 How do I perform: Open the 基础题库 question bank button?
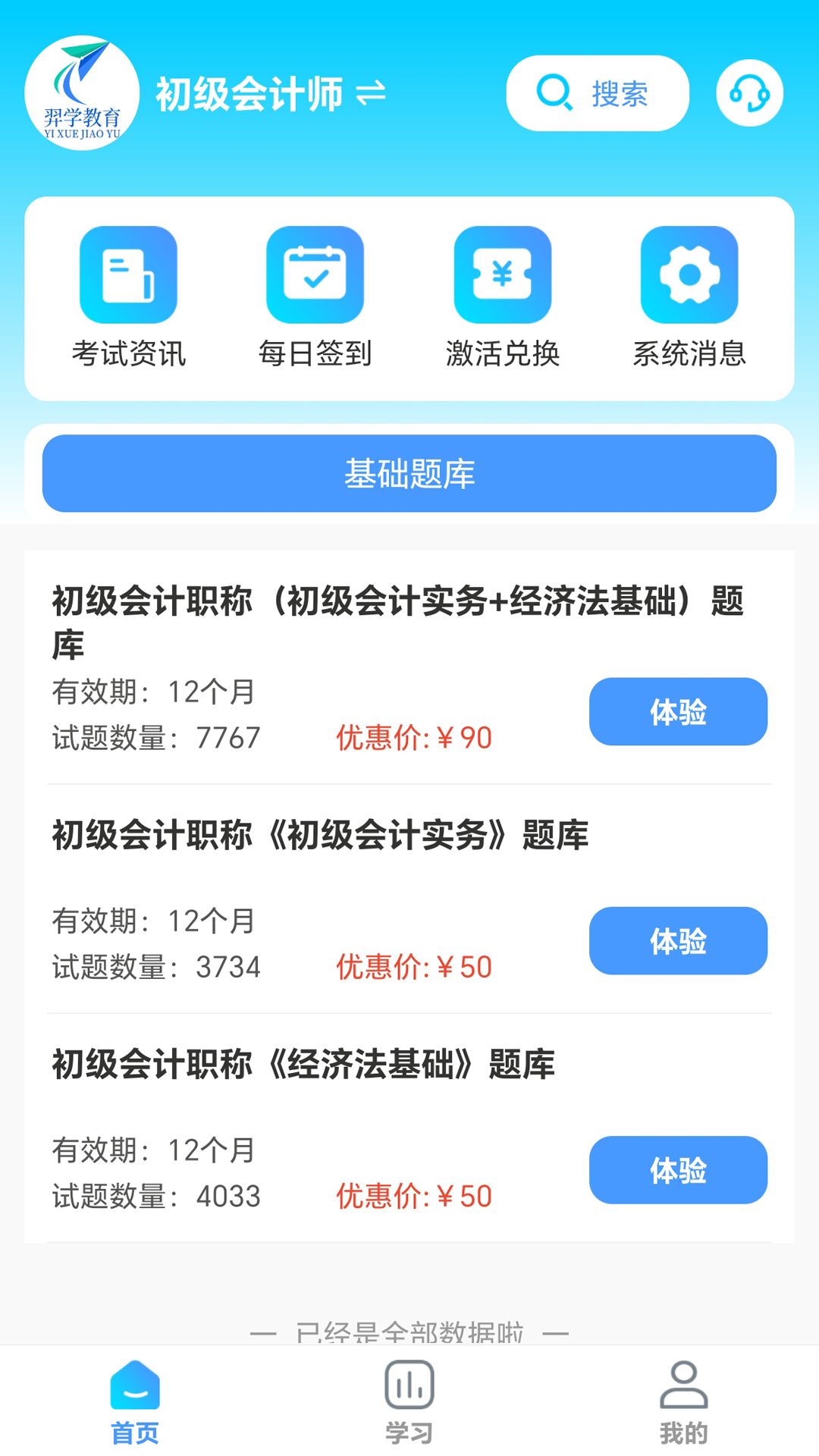tap(409, 472)
